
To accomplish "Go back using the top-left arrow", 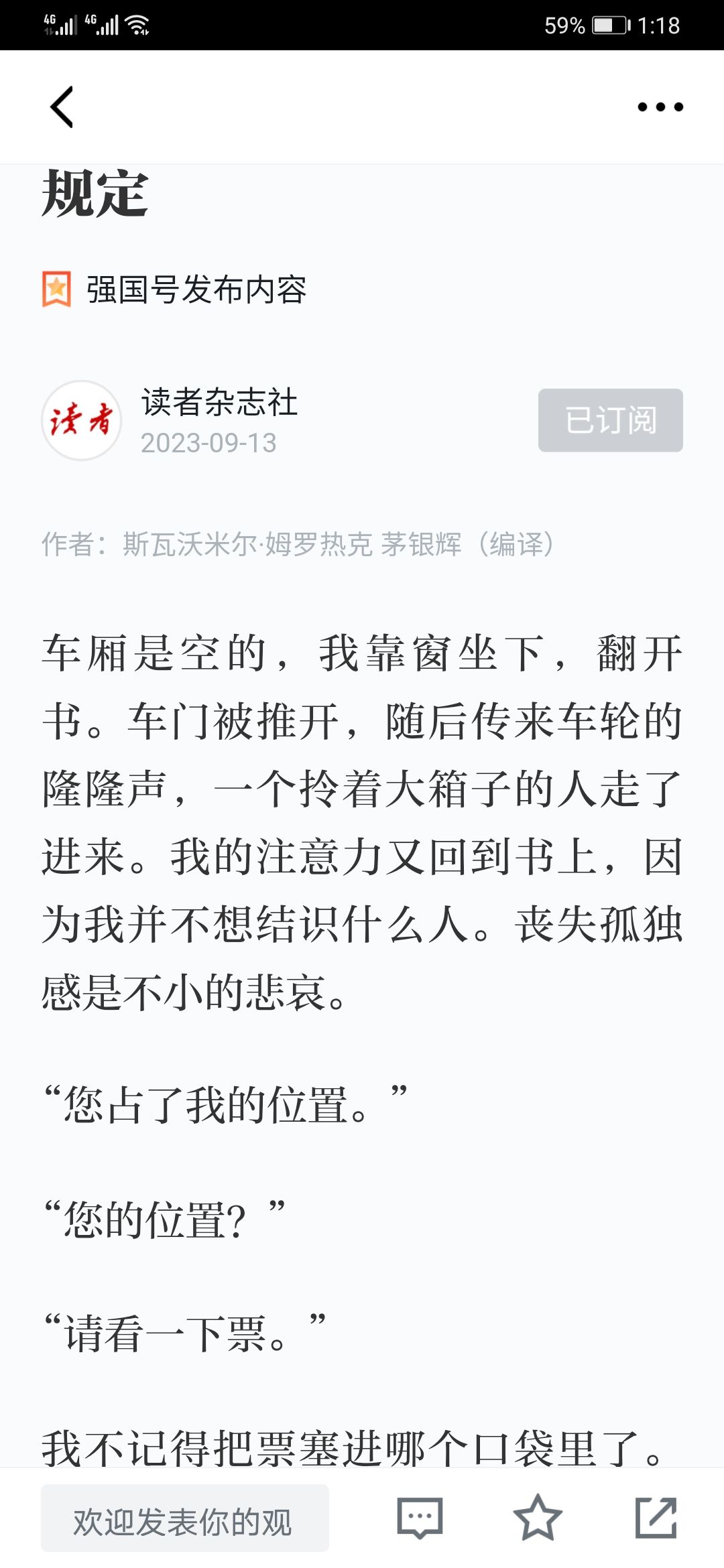I will click(62, 107).
